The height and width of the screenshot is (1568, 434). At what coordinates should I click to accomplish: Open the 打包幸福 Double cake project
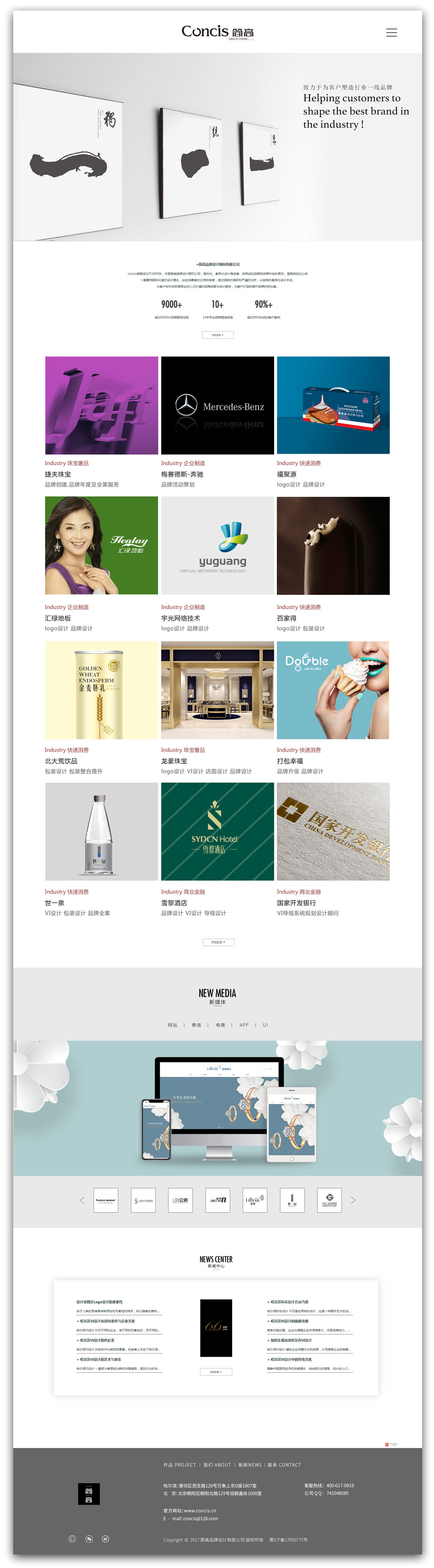click(x=333, y=690)
